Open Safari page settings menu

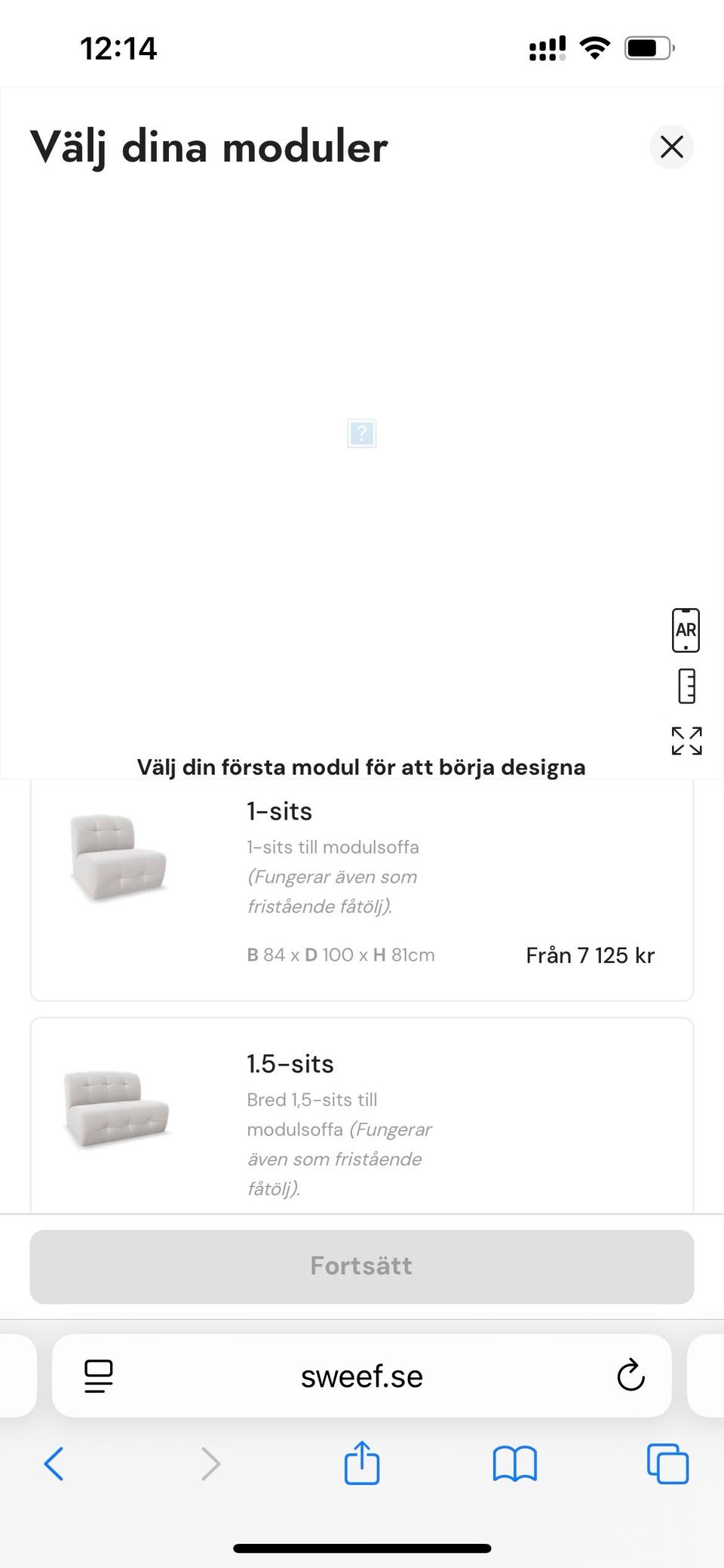[x=97, y=1376]
